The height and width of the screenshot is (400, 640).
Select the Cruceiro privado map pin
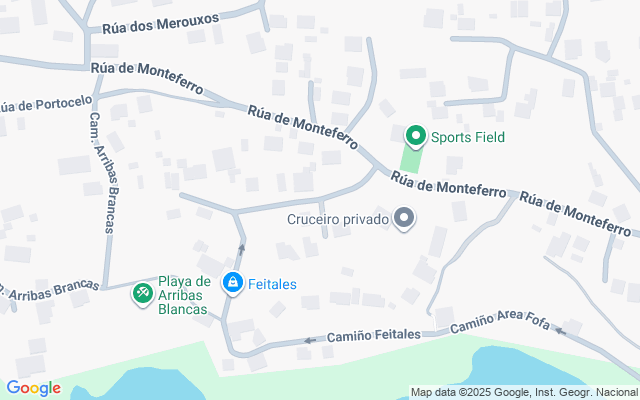pos(404,218)
